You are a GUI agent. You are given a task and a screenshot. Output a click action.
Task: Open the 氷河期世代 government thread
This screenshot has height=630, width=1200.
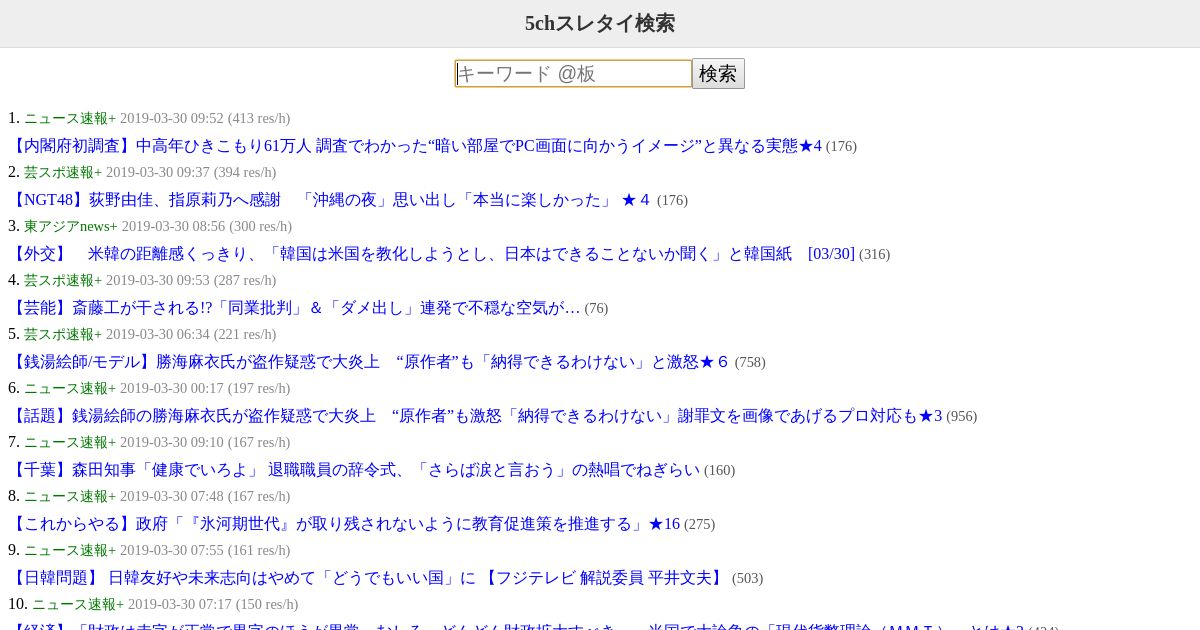[344, 524]
